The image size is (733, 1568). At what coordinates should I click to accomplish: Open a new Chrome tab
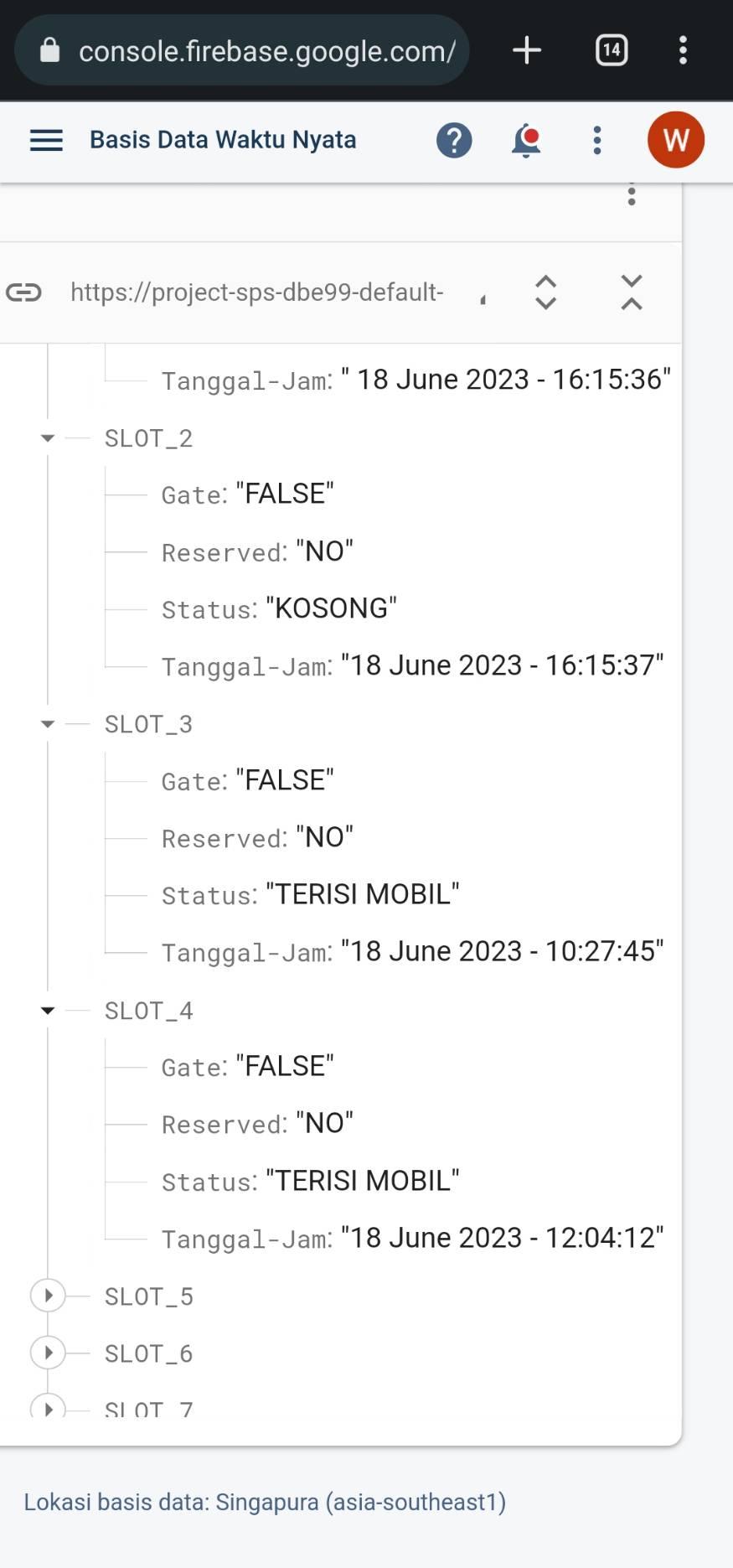click(526, 49)
